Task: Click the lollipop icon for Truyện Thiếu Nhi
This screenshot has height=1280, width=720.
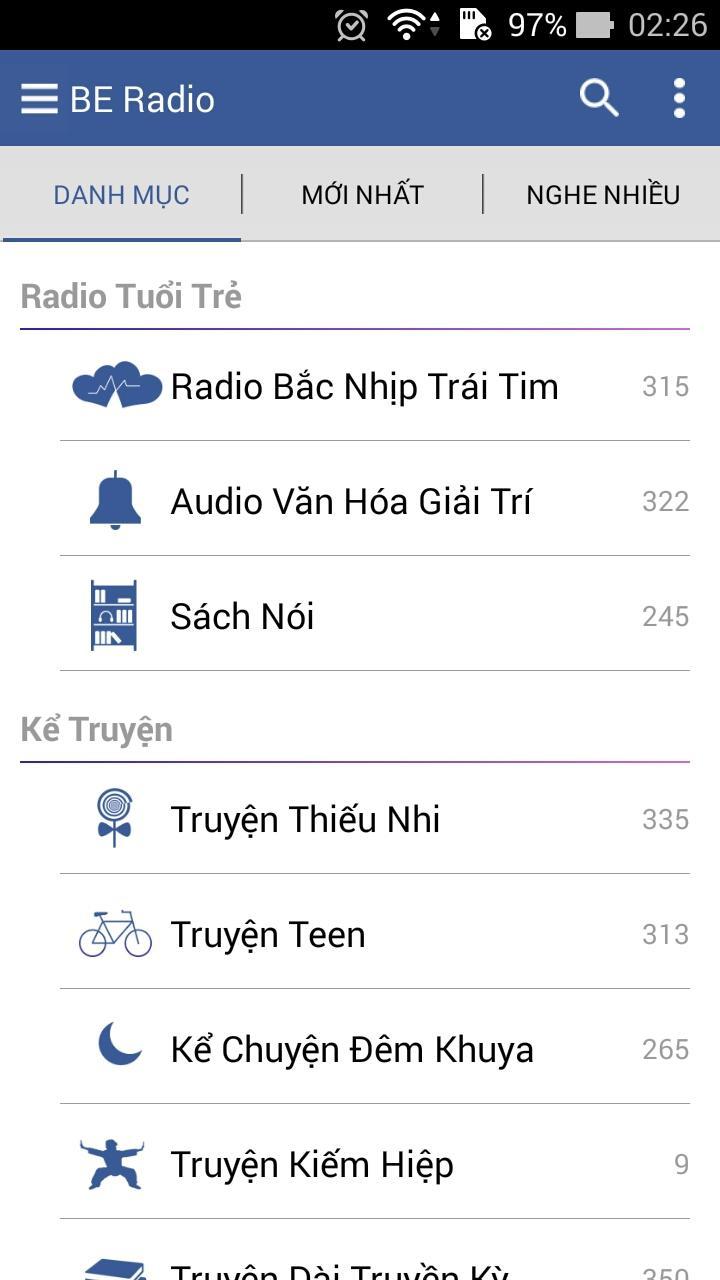Action: [114, 818]
